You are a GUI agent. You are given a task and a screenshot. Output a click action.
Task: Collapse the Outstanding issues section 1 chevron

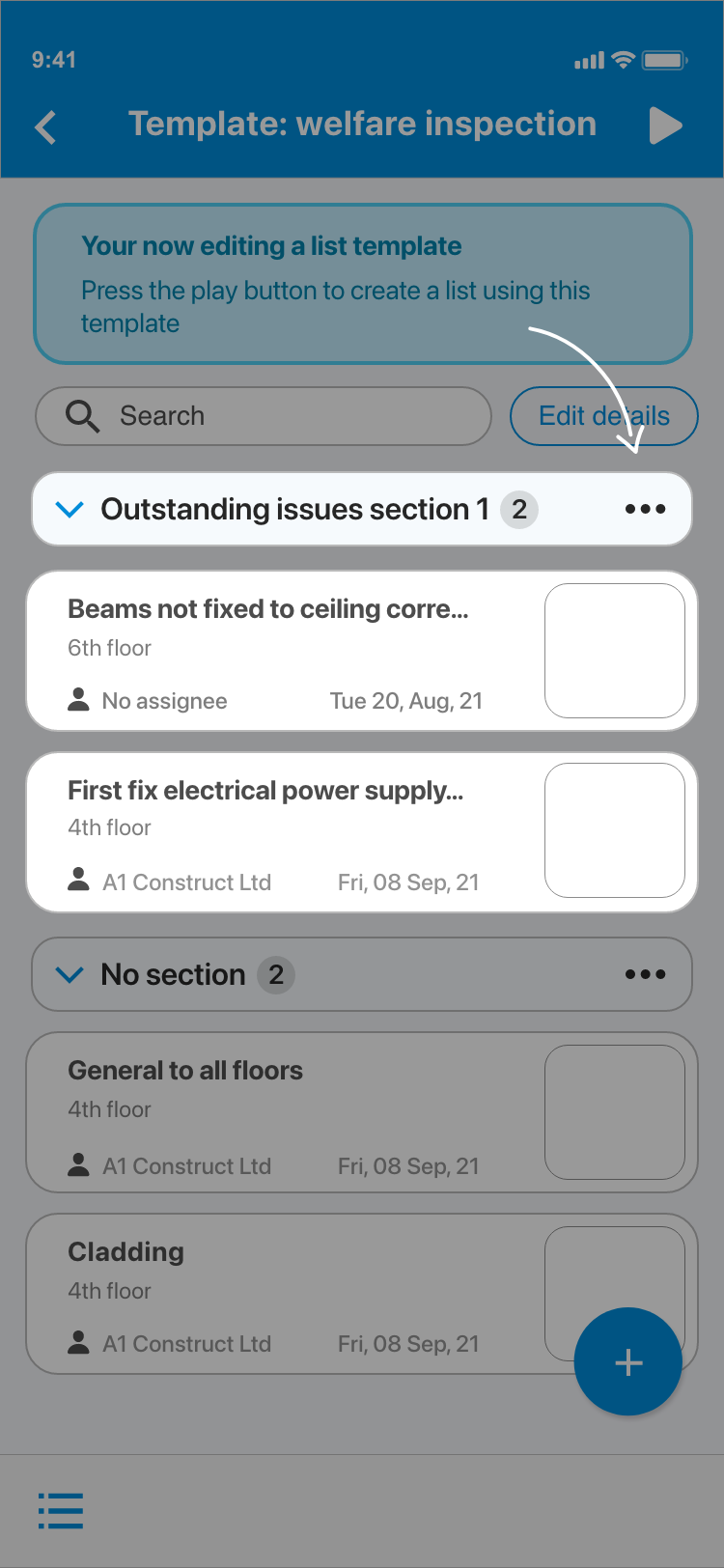pyautogui.click(x=70, y=509)
